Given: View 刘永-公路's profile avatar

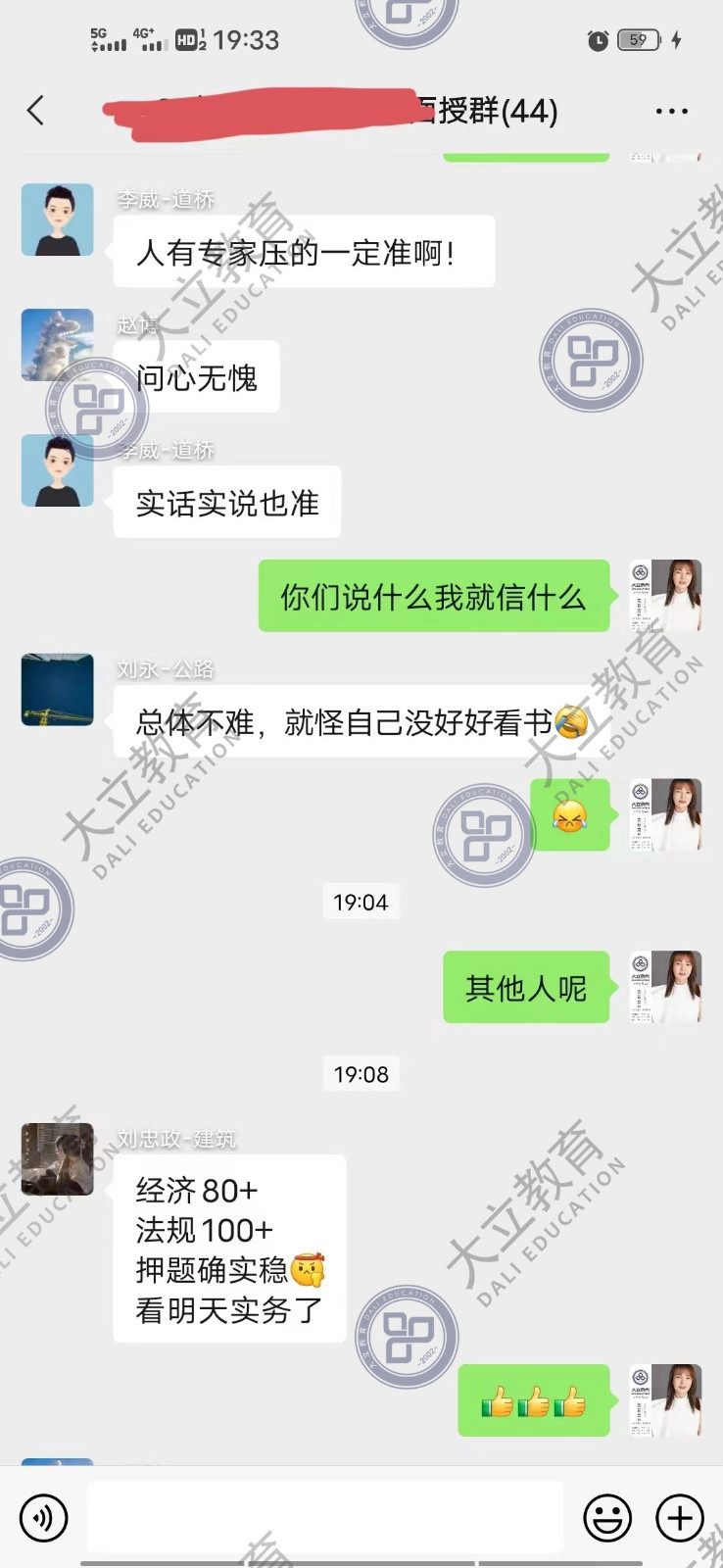Looking at the screenshot, I should (58, 690).
